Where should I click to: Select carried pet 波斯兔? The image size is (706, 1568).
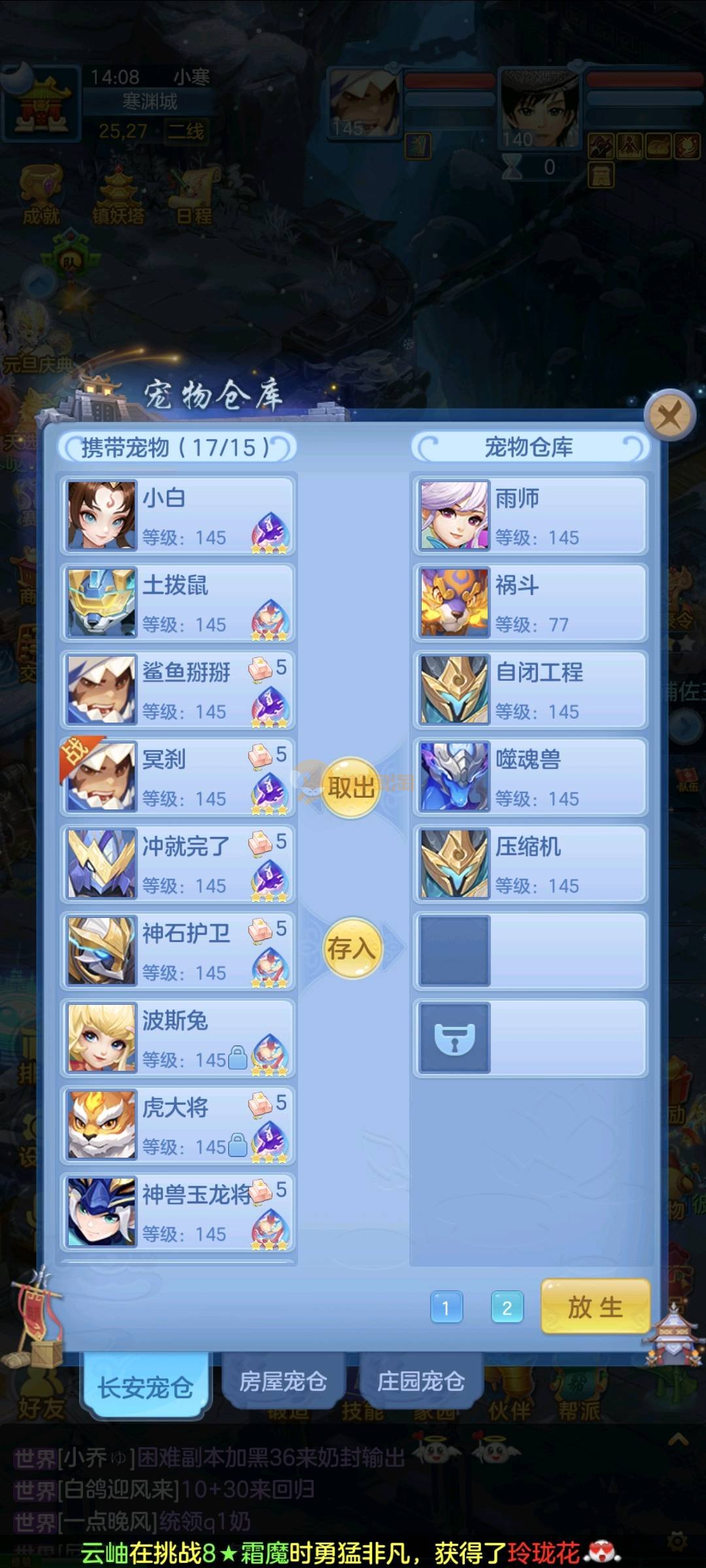coord(178,1037)
